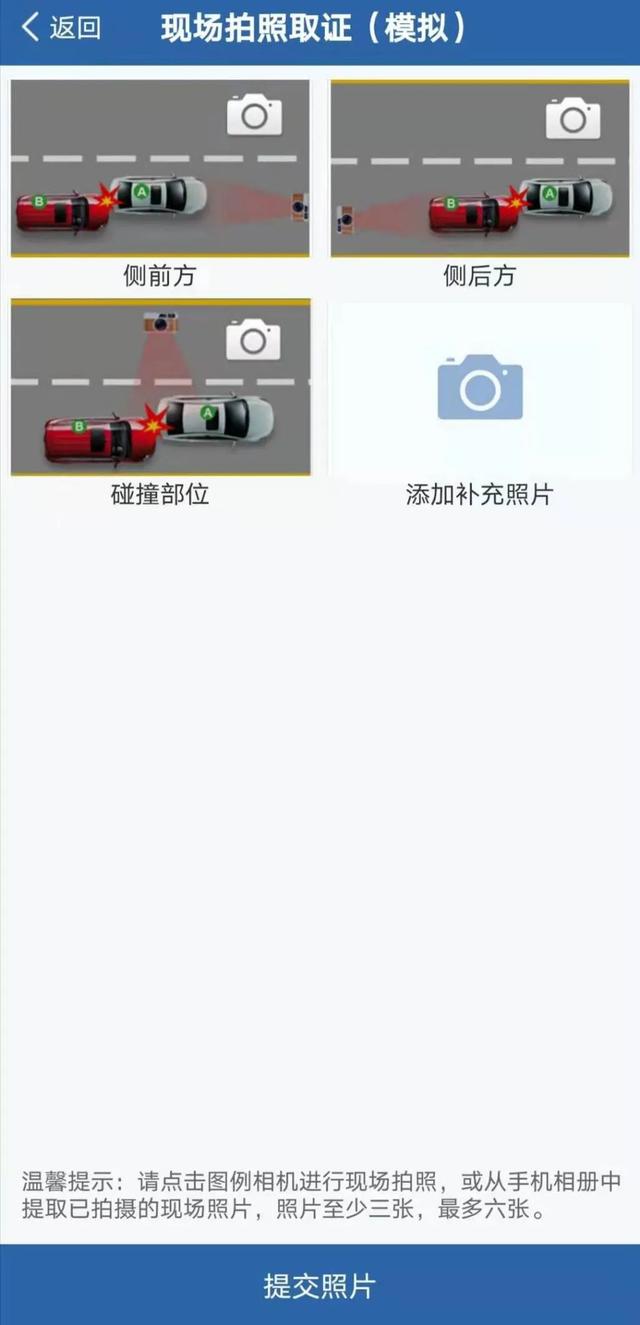This screenshot has height=1325, width=640.
Task: Go back with the 返回 arrow
Action: 60,28
